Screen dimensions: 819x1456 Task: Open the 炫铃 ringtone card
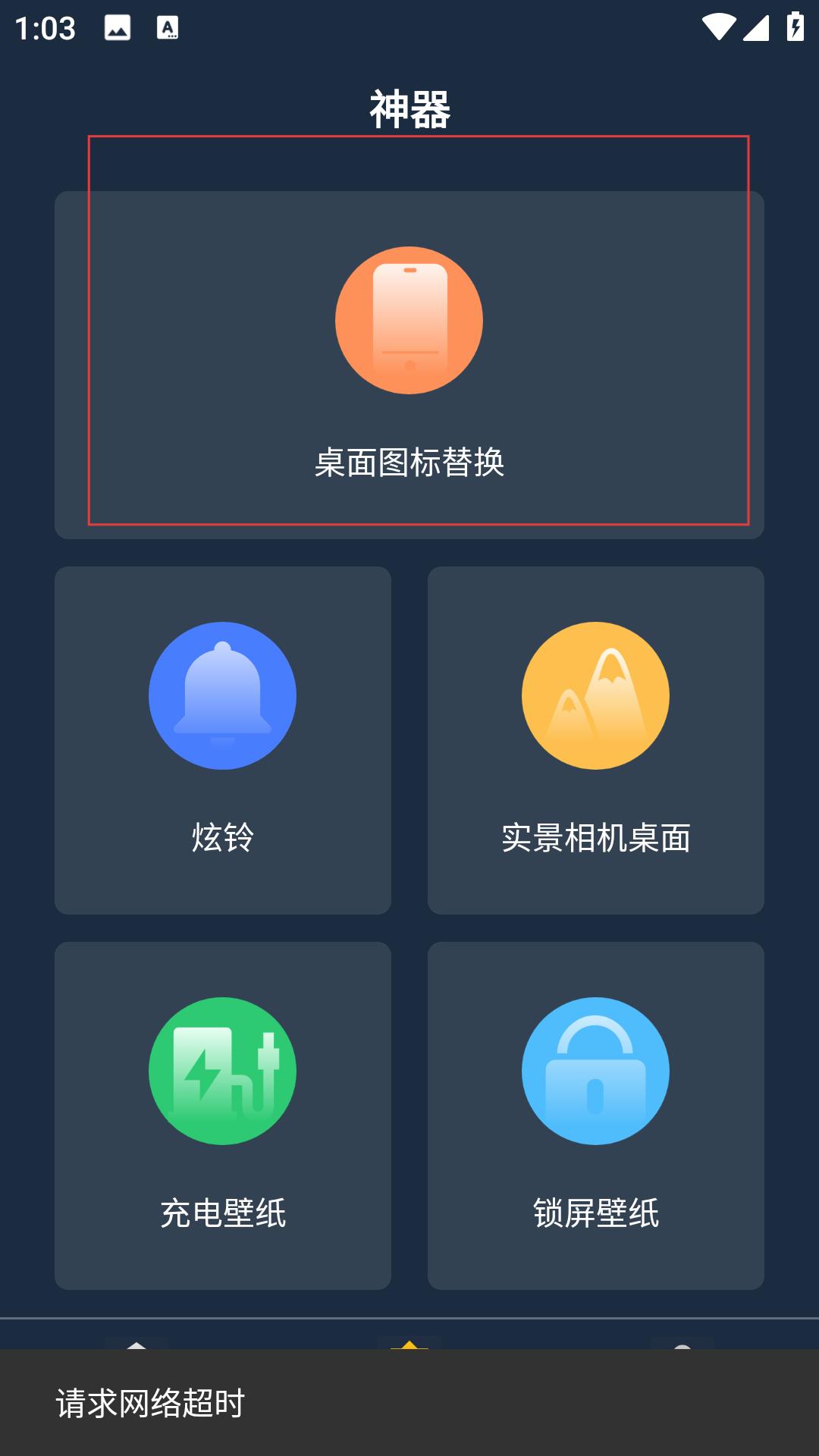tap(223, 740)
